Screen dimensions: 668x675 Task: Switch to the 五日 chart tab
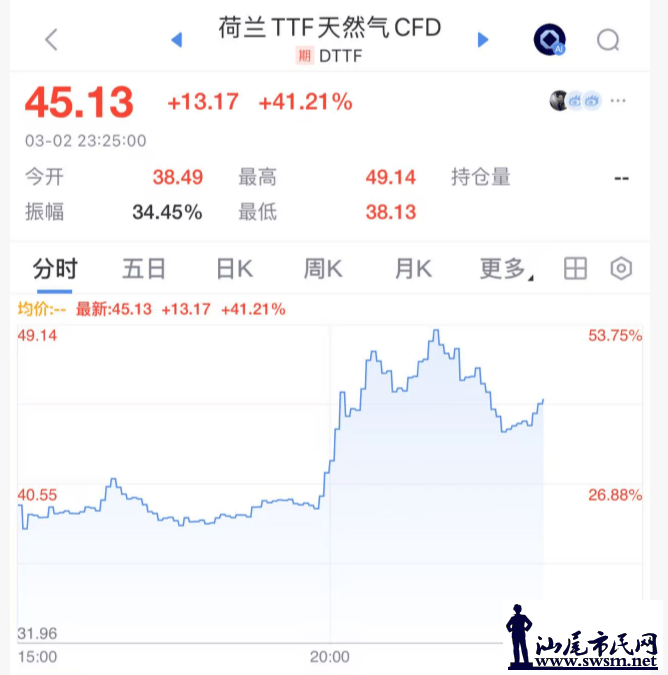point(144,269)
